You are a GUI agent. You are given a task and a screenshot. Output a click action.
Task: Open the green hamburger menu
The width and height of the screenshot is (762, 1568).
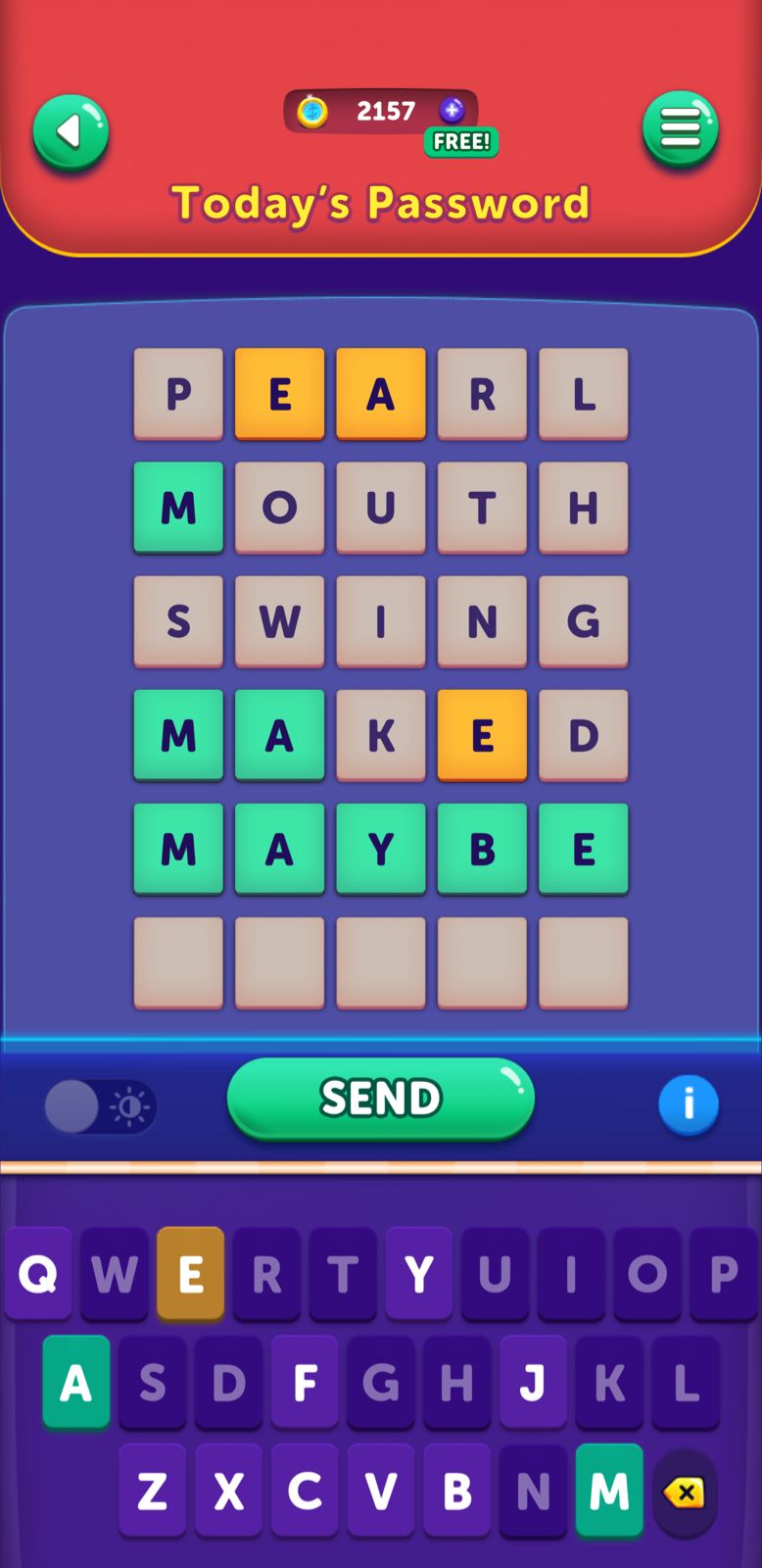tap(680, 128)
